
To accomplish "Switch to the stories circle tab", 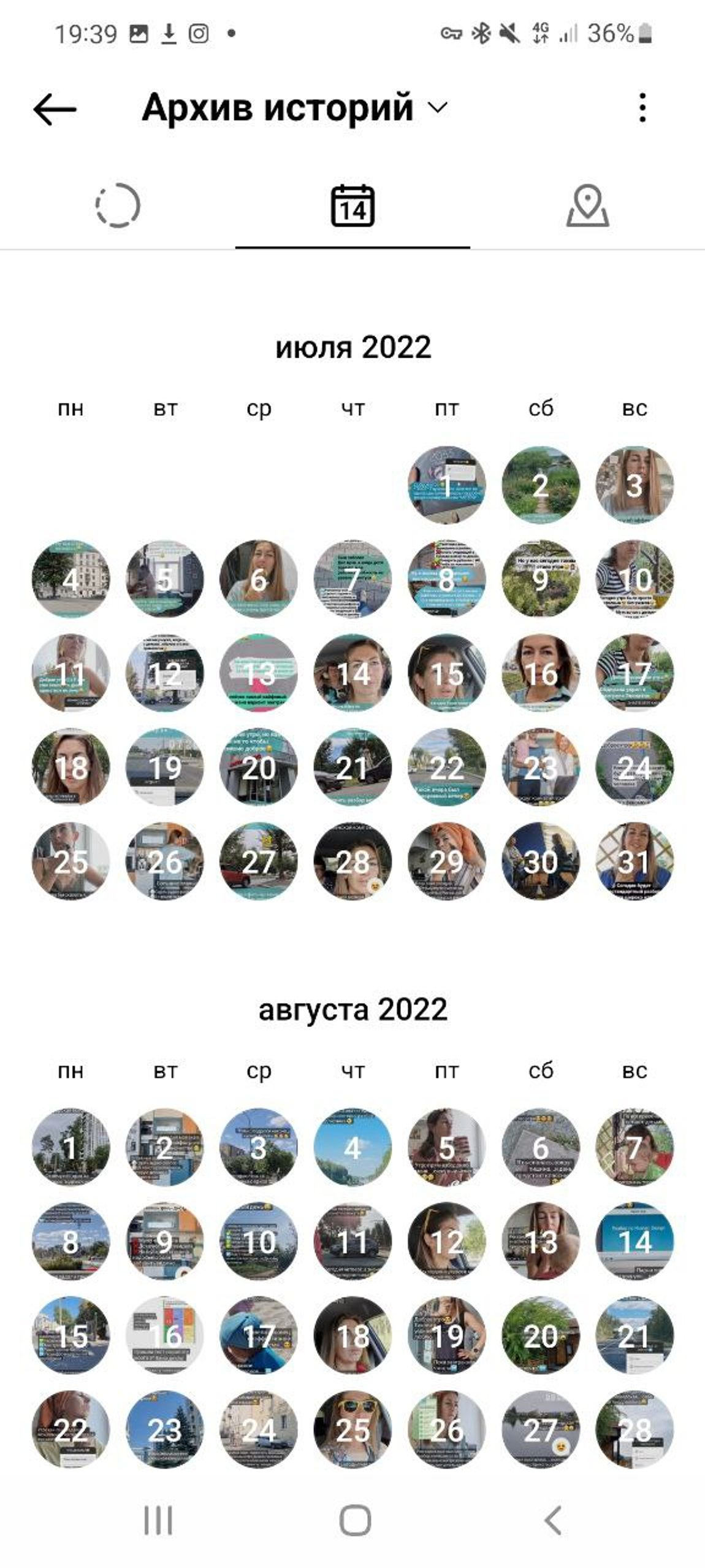I will (x=118, y=206).
